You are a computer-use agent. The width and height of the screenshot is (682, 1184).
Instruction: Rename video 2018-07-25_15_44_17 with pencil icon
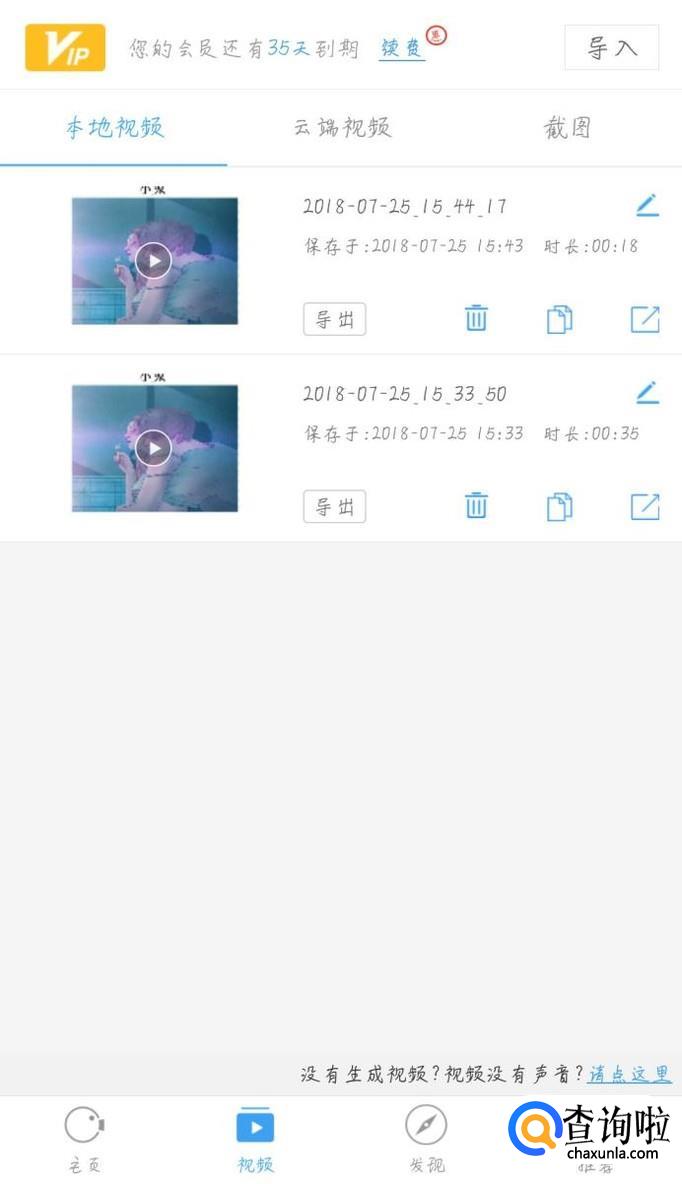(x=647, y=206)
